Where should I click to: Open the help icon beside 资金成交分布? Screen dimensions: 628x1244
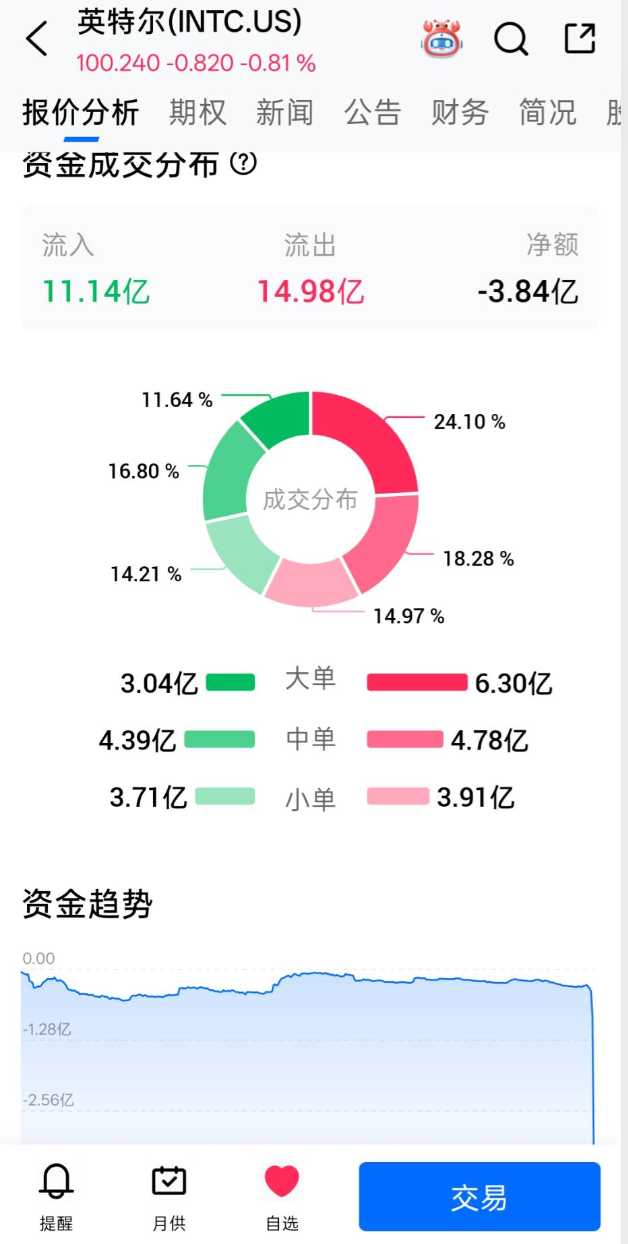(x=243, y=163)
